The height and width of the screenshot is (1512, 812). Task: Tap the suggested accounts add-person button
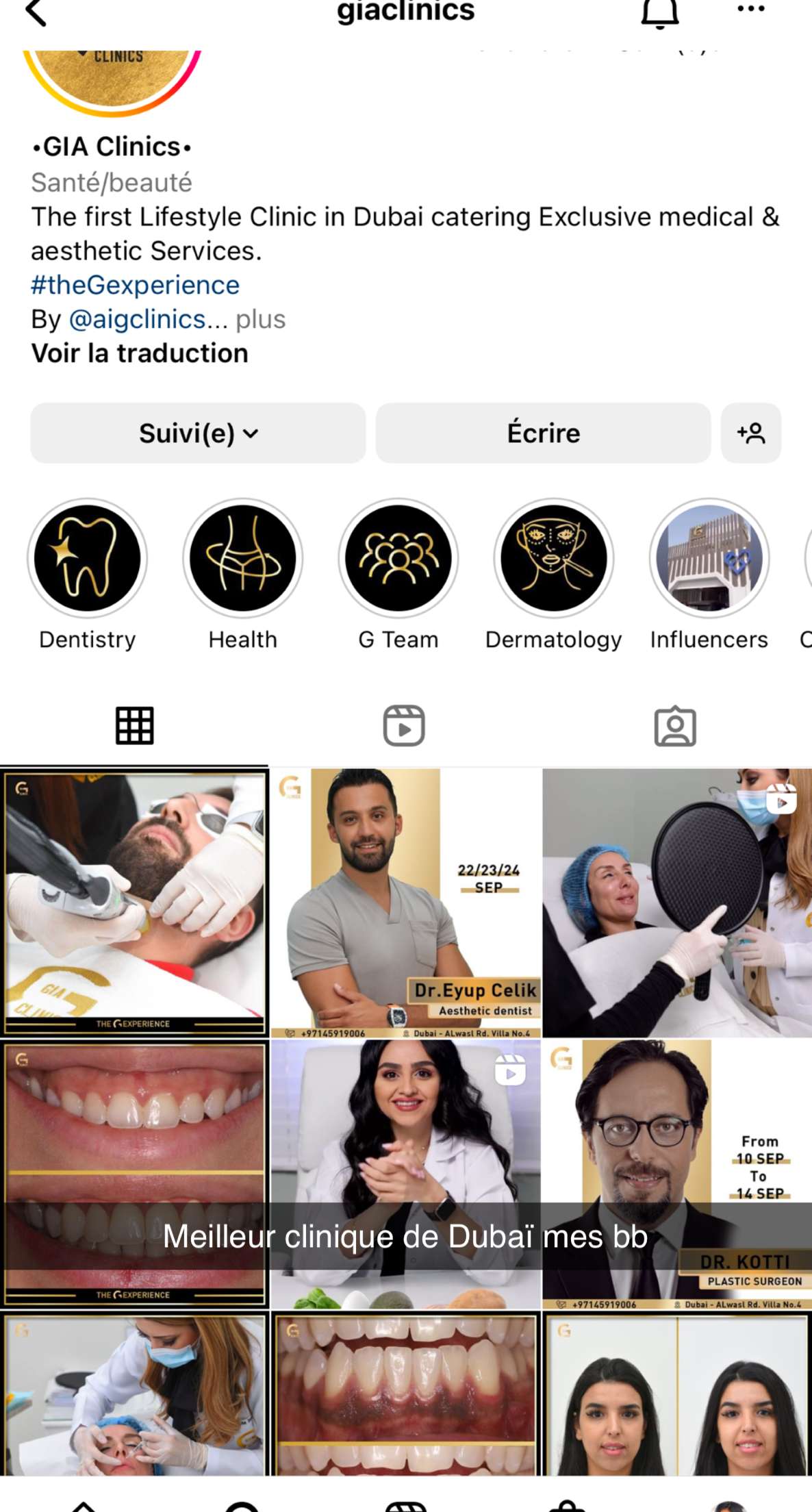751,433
